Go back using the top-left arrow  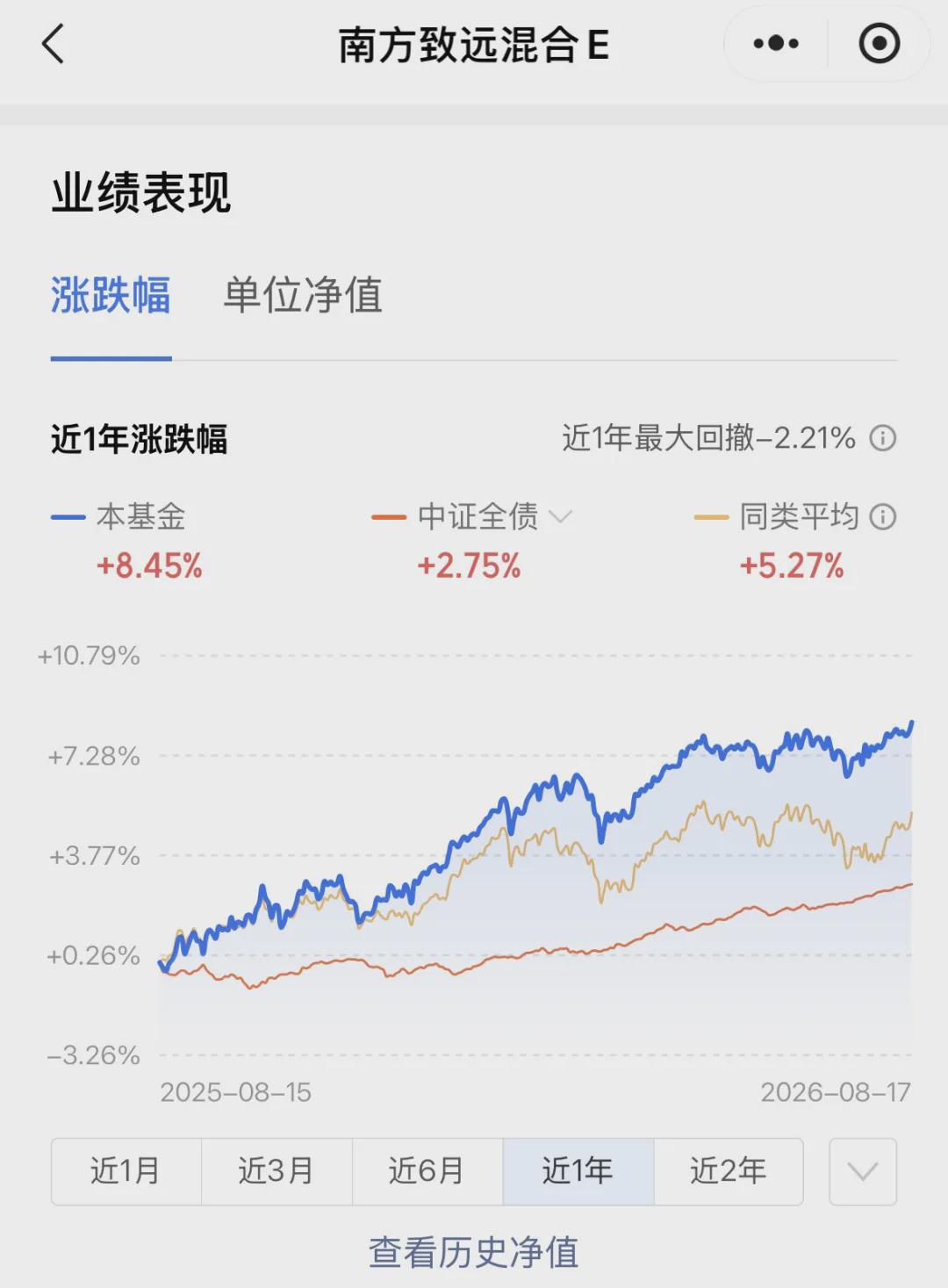tap(54, 44)
